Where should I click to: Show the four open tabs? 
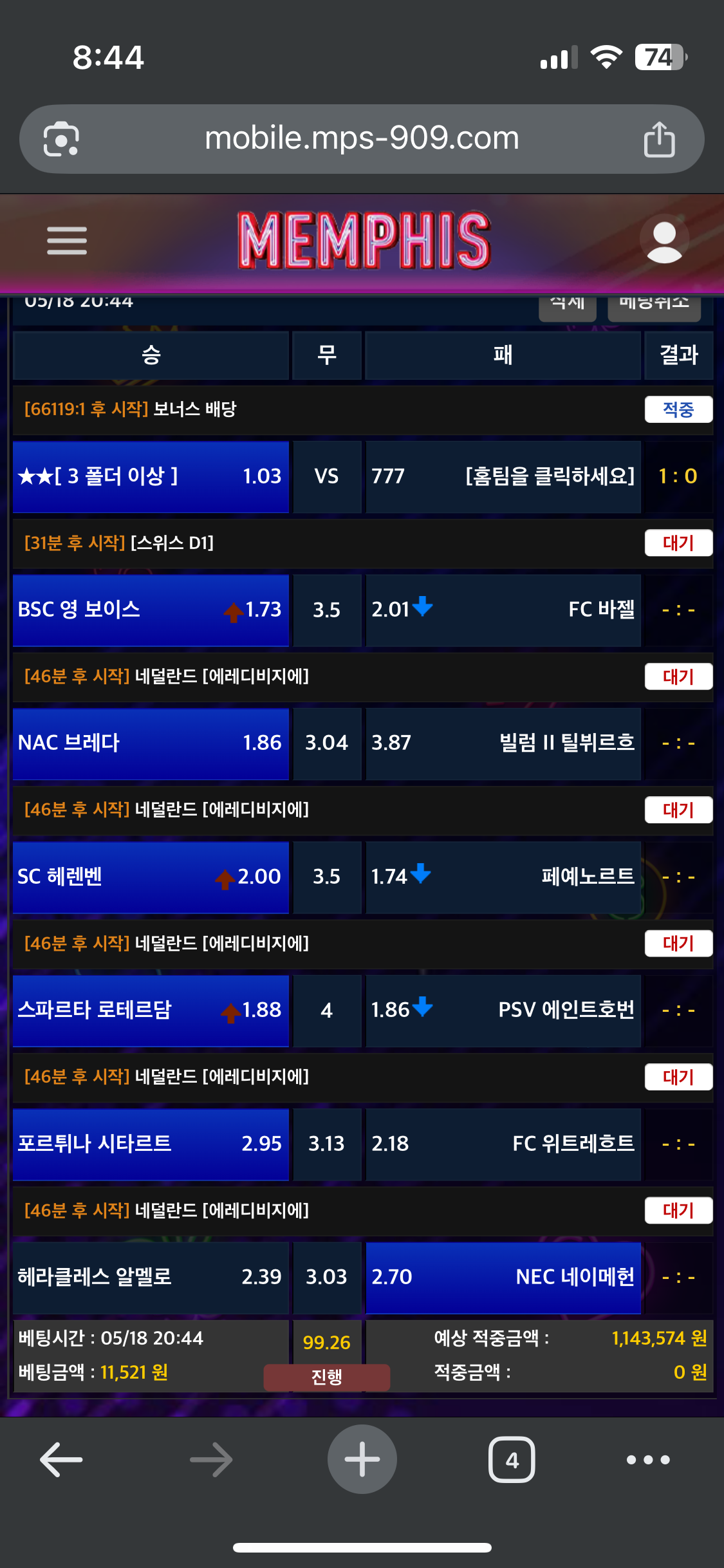coord(512,1459)
